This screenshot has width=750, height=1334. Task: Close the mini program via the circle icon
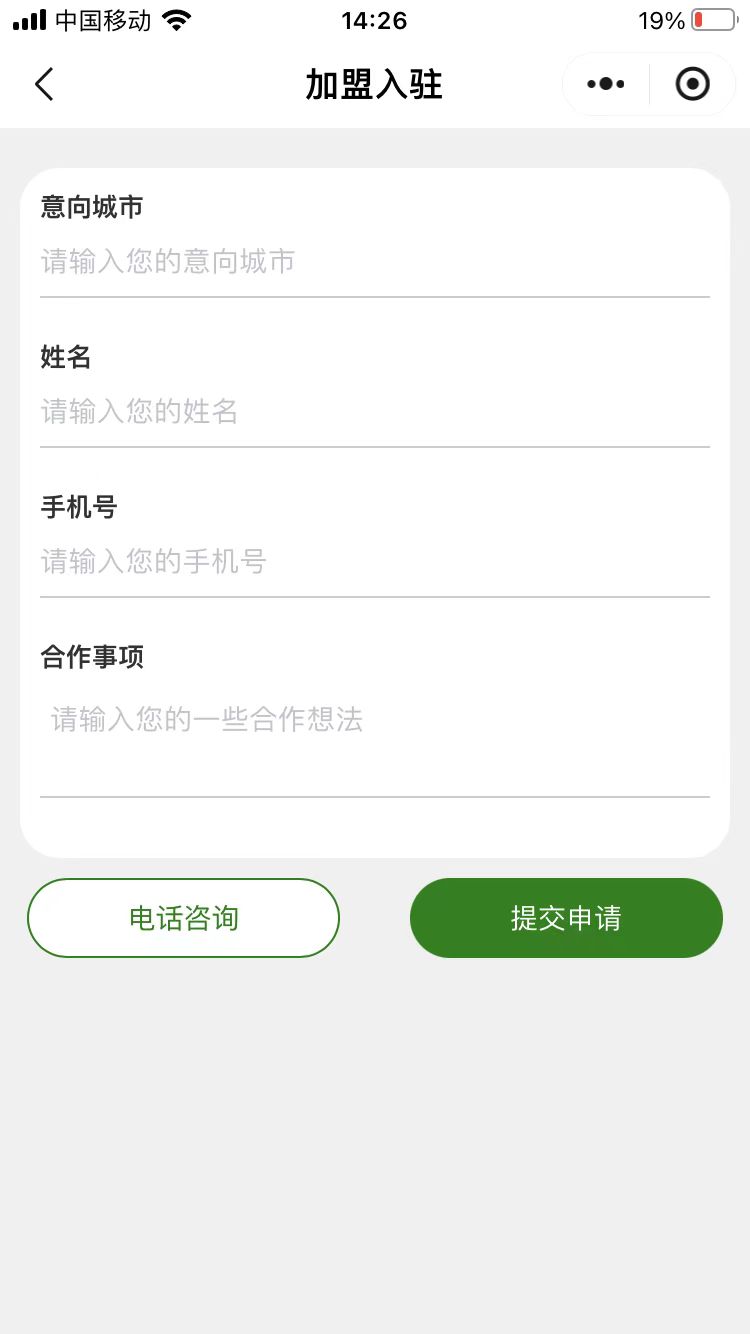click(692, 84)
